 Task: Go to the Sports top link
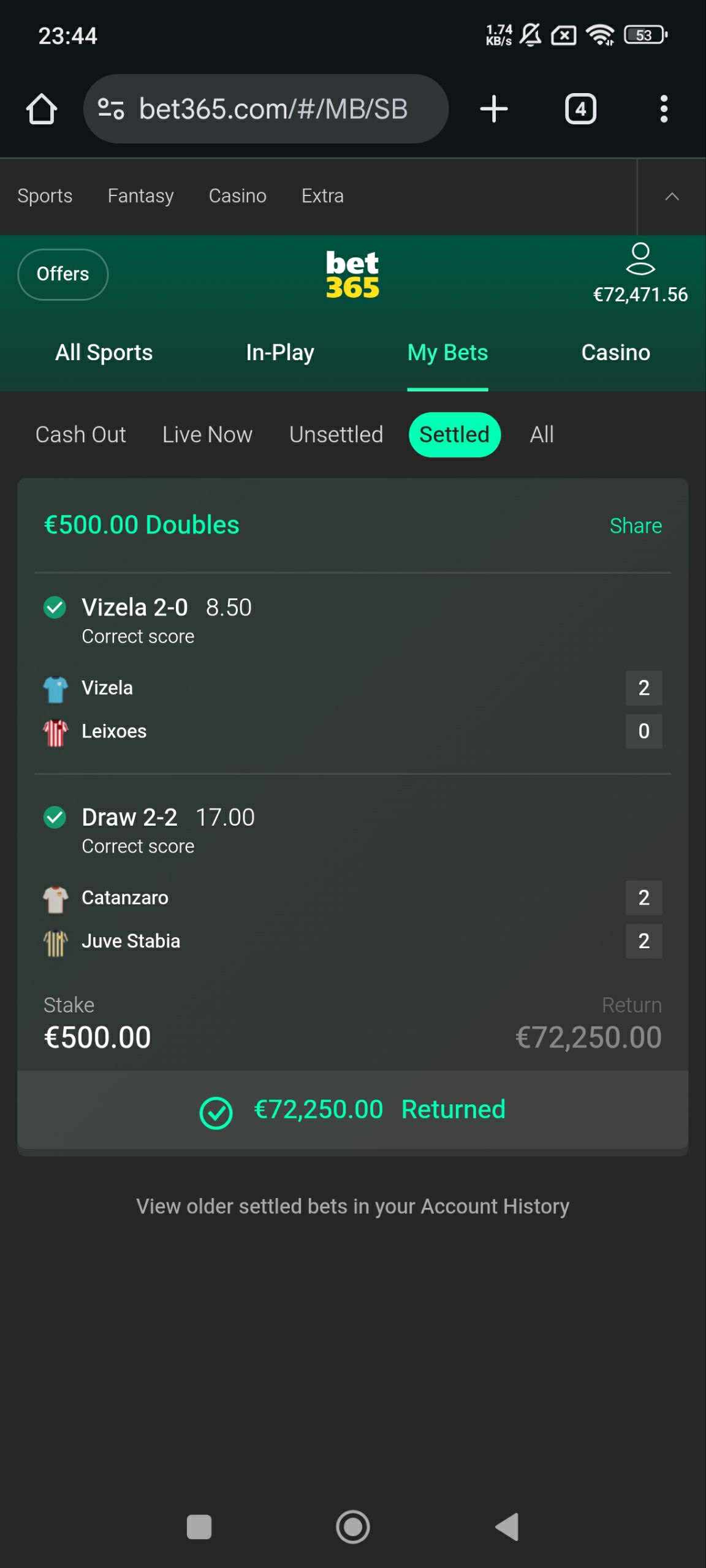coord(45,196)
